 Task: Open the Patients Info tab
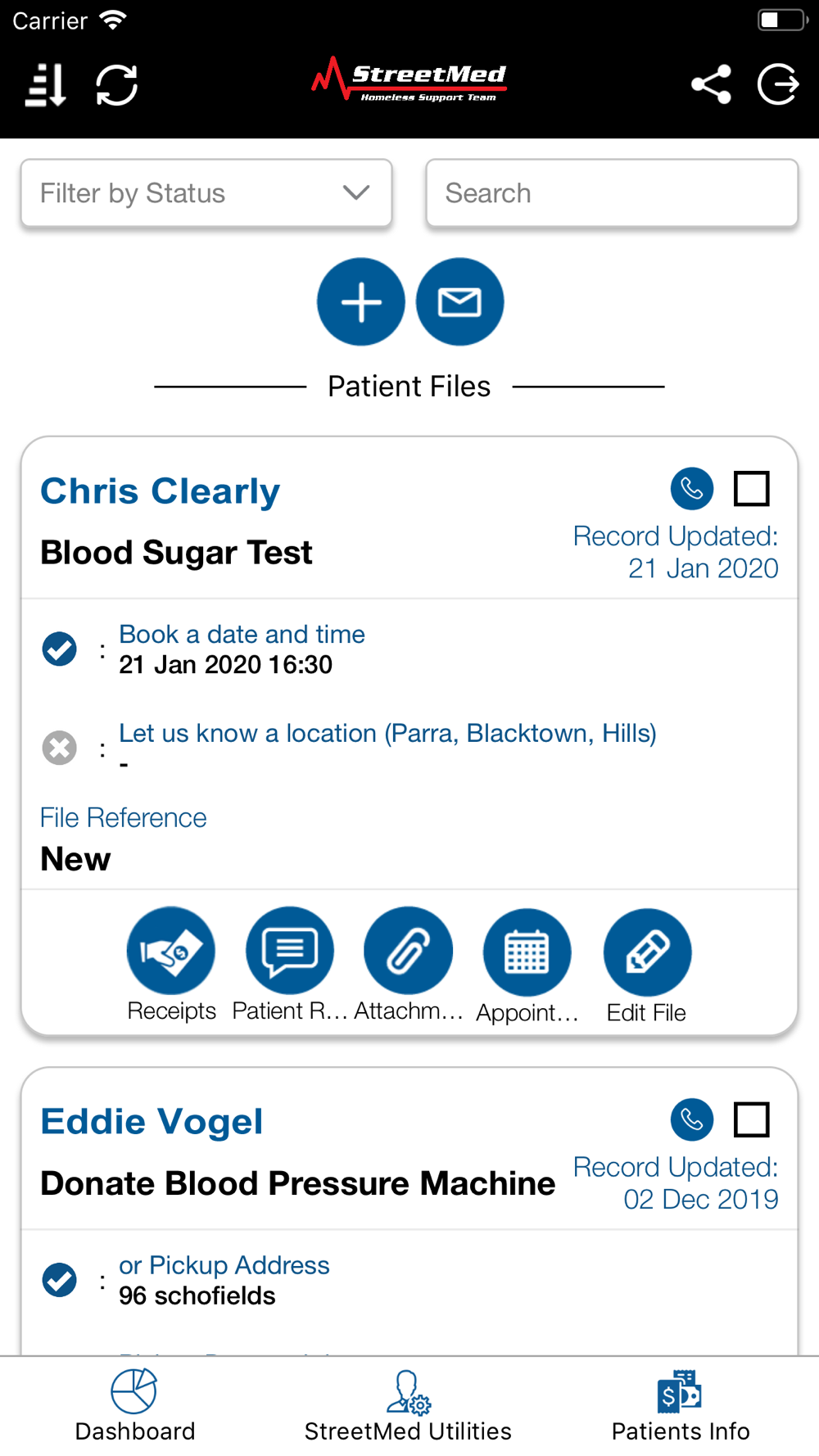tap(681, 1406)
